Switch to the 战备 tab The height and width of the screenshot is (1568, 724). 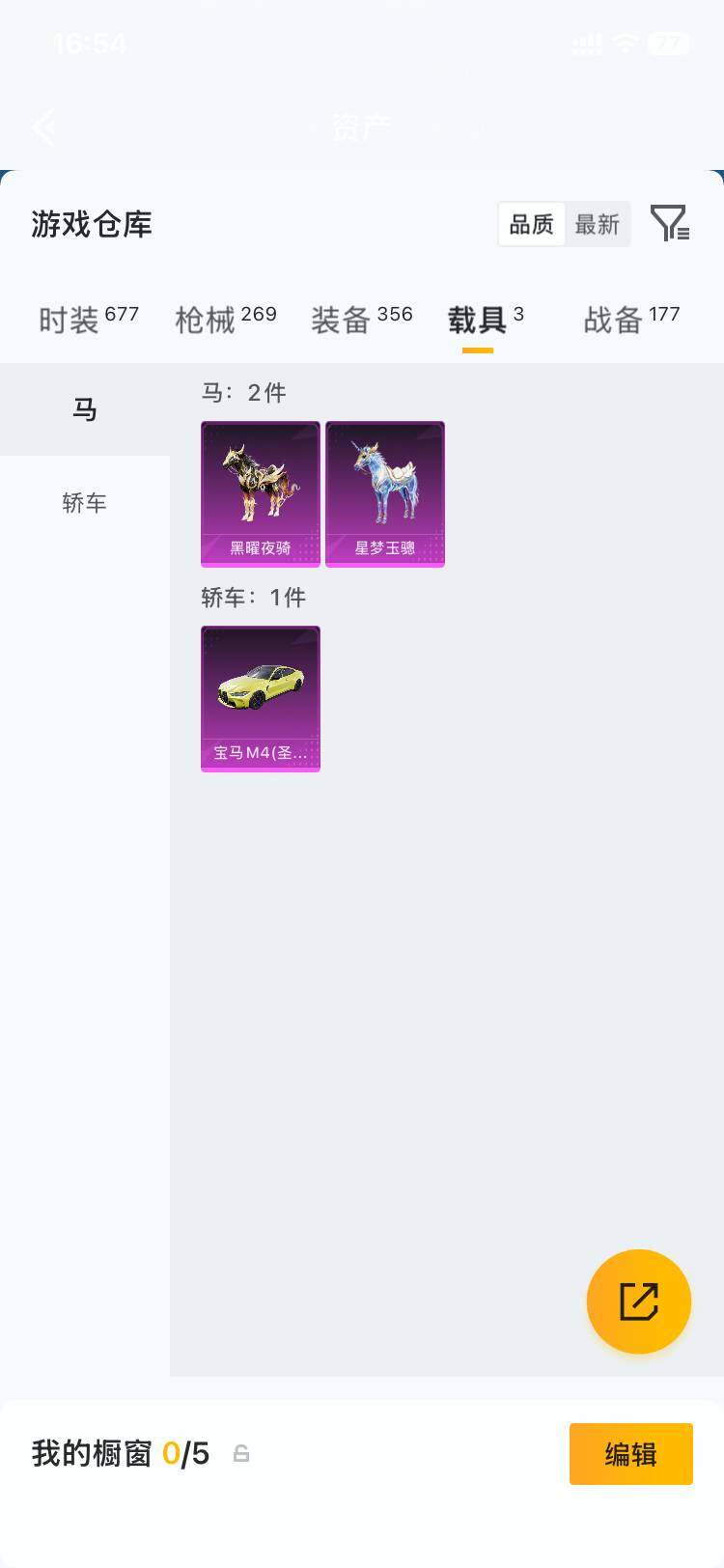(632, 320)
